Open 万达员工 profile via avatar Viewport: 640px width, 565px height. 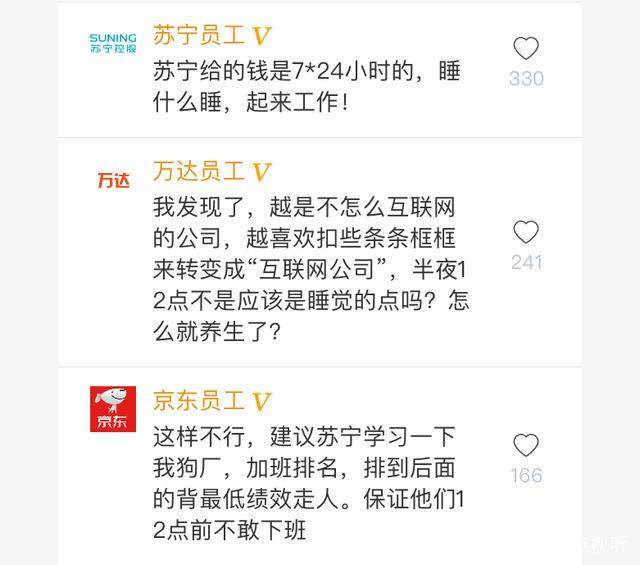tap(112, 181)
